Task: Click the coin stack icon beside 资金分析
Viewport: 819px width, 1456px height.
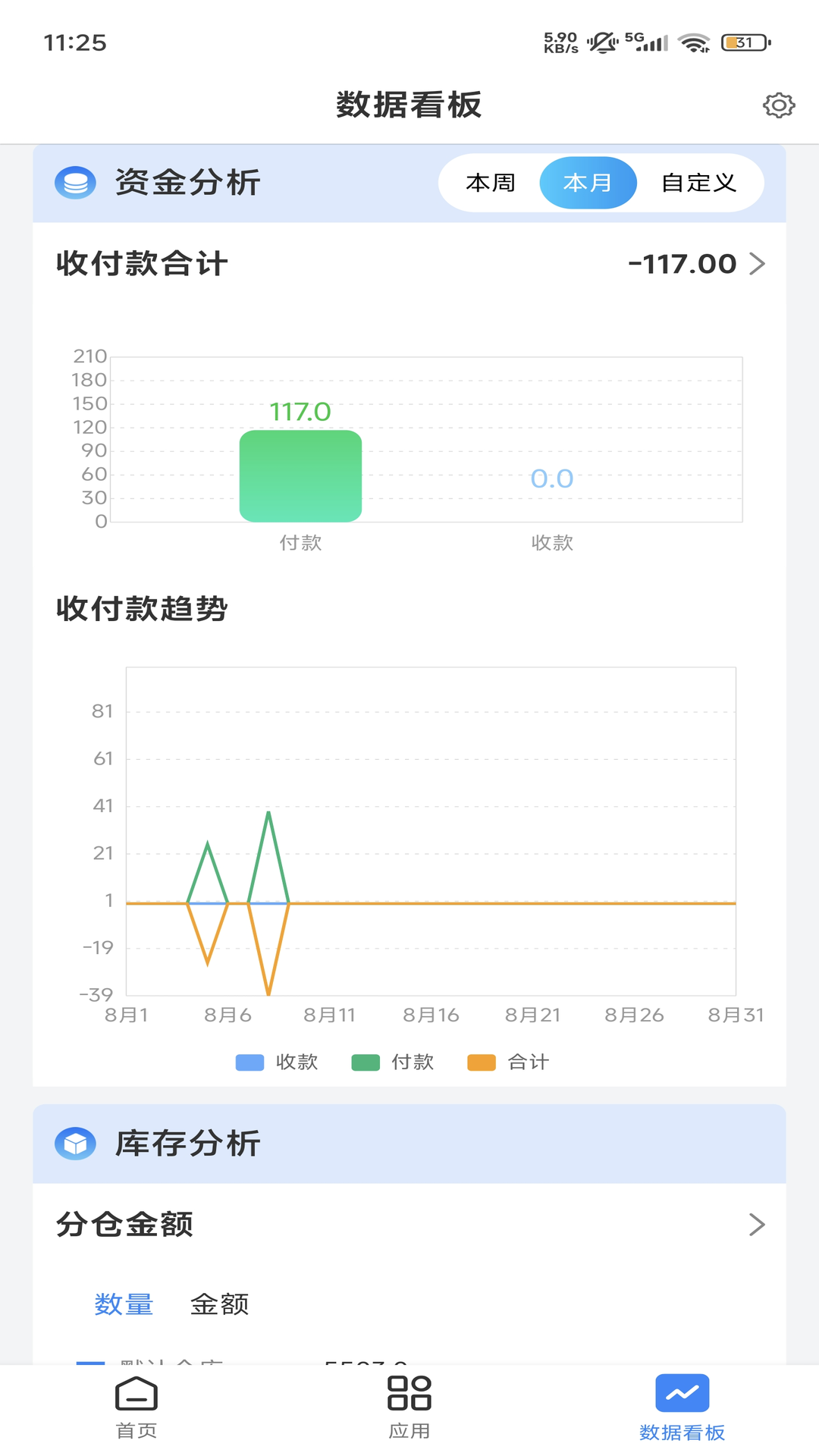Action: click(74, 182)
